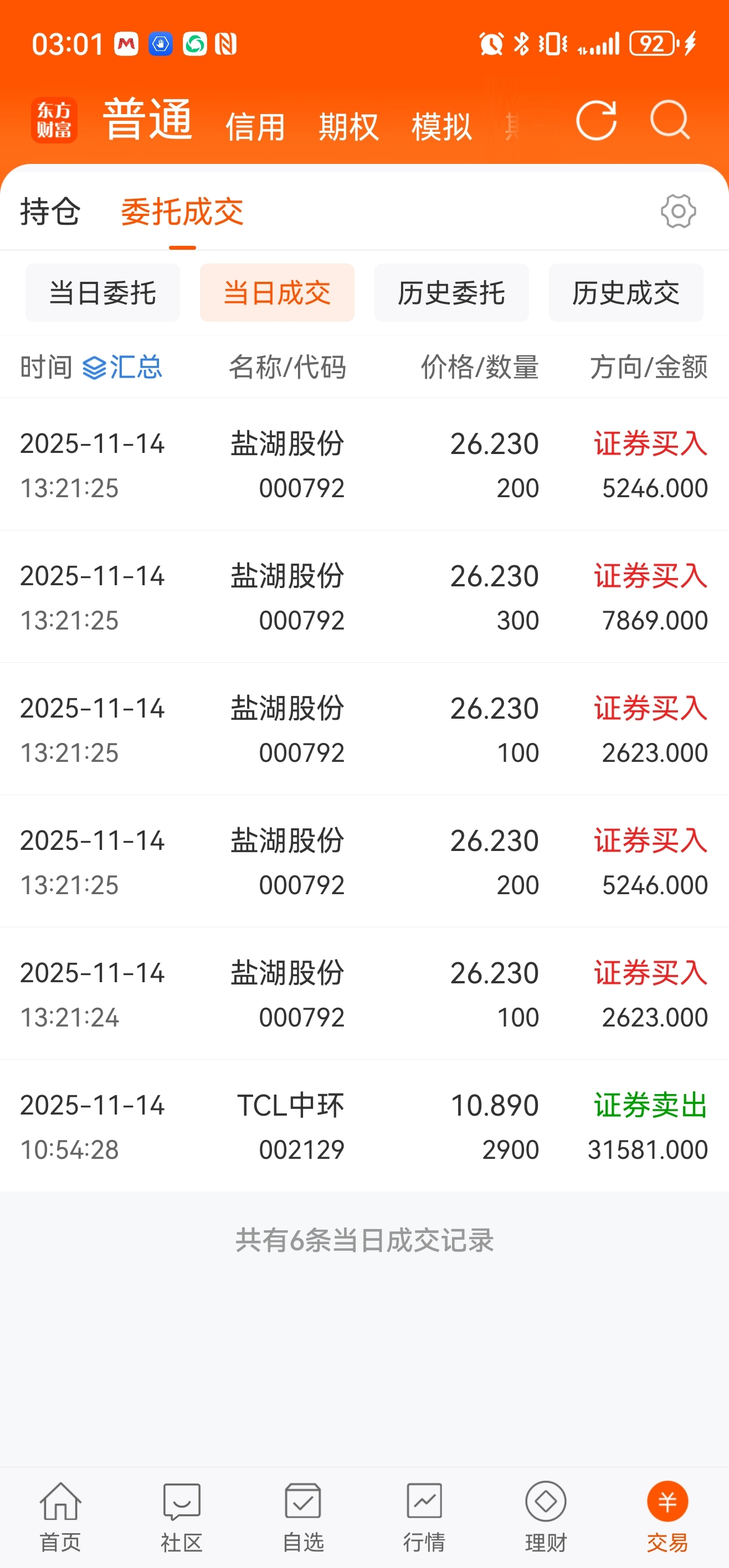The height and width of the screenshot is (1568, 729).
Task: Open the 自选 tab
Action: [304, 1518]
